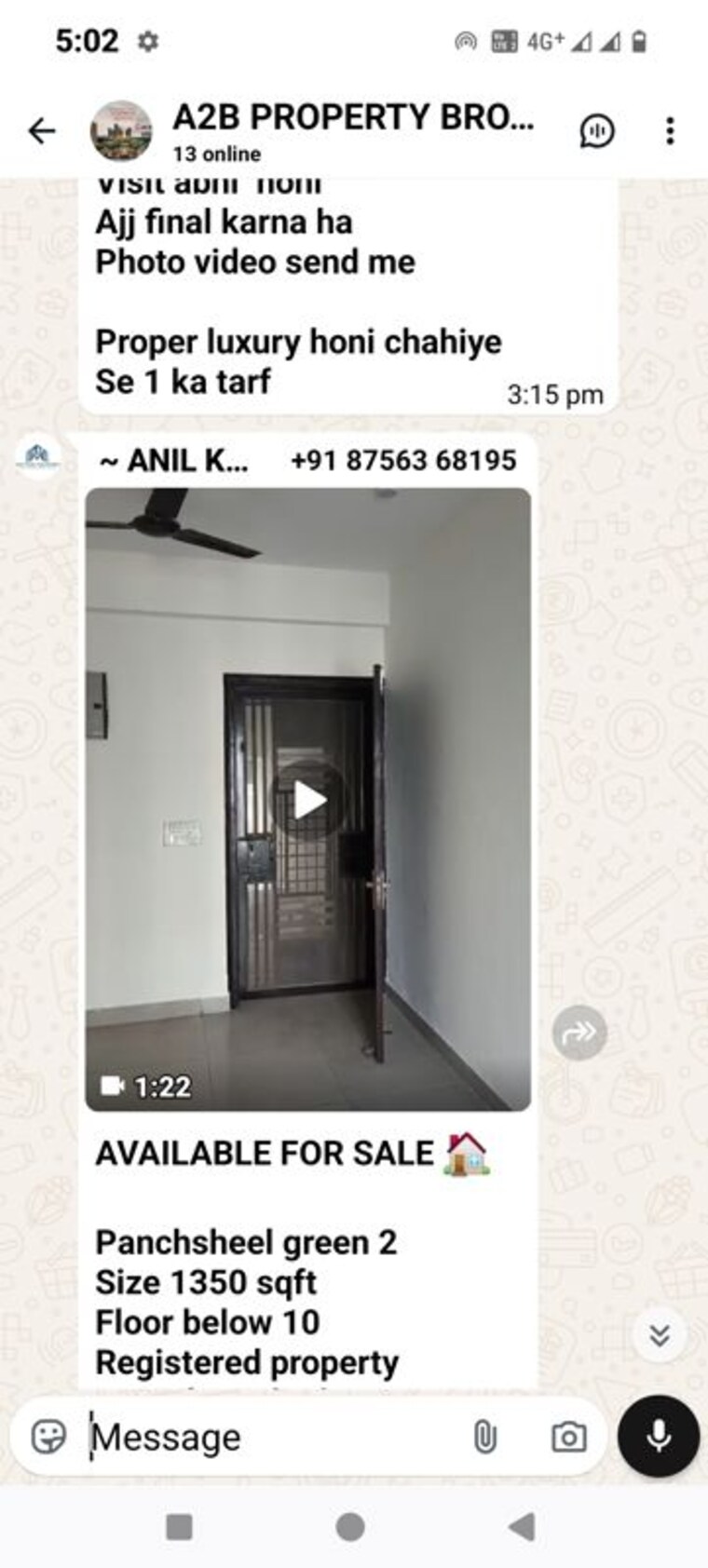Tap the system home button
Image resolution: width=708 pixels, height=1568 pixels.
[x=350, y=1527]
